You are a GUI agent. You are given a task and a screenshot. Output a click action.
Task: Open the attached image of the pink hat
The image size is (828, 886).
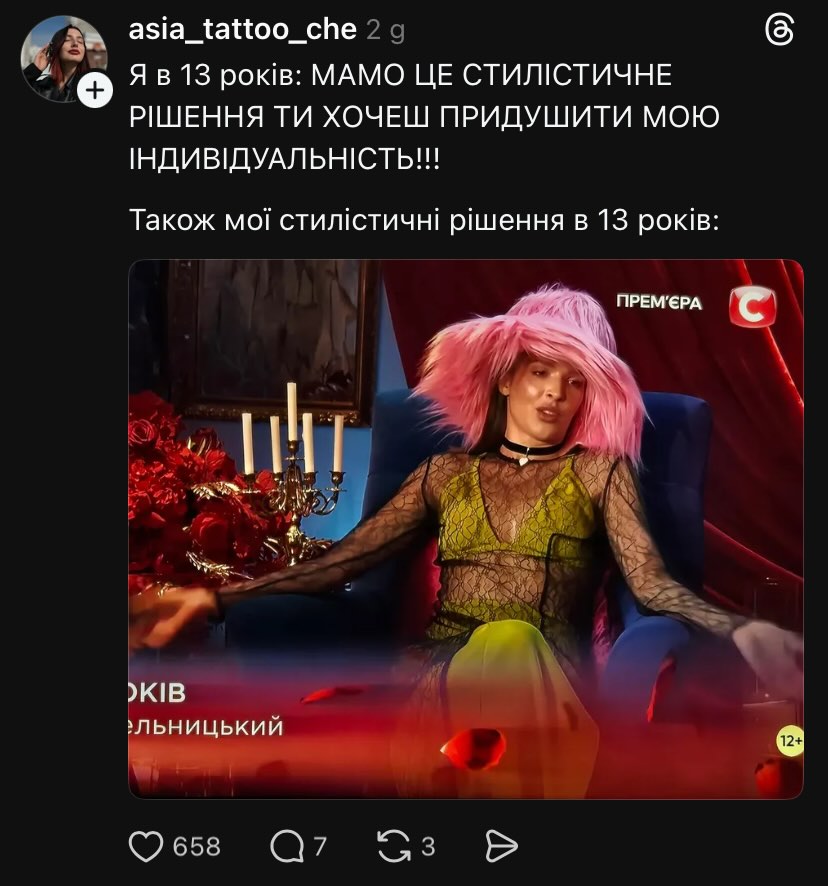click(465, 528)
